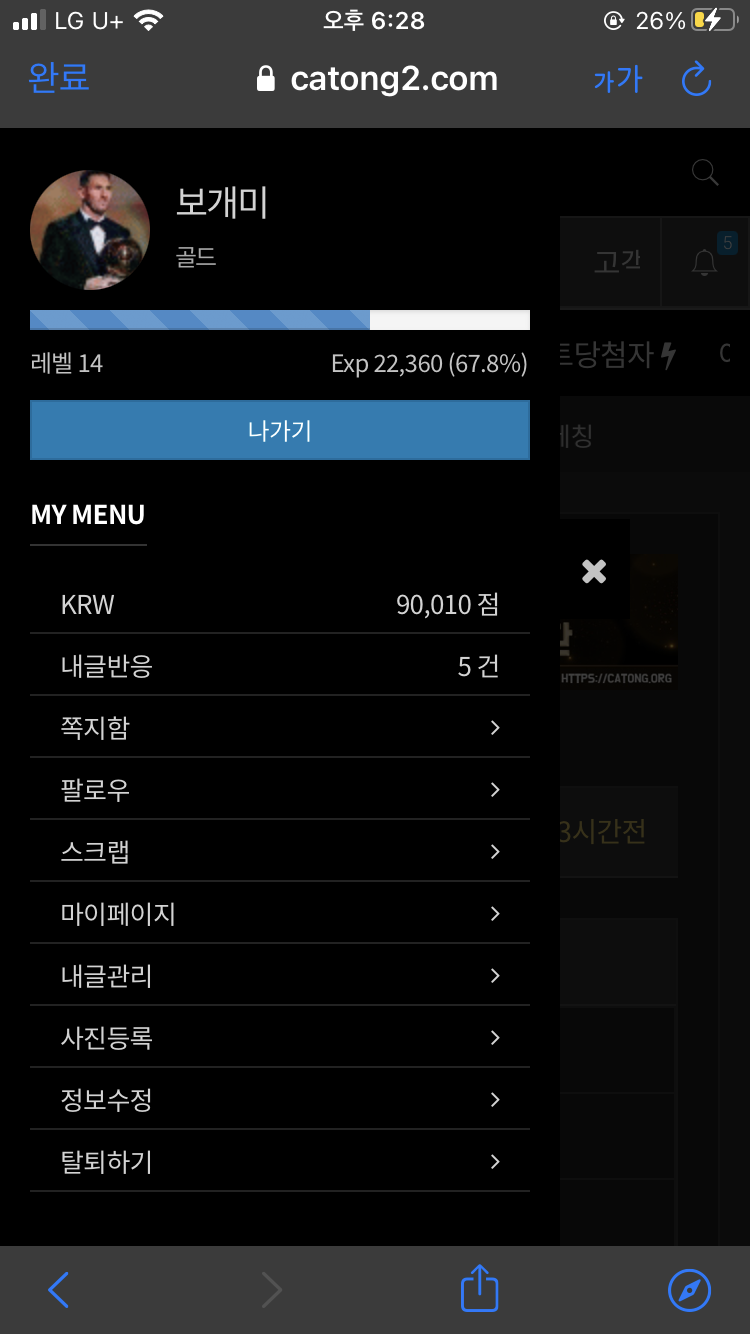Open 정보수정 to edit profile info

pos(280,1100)
